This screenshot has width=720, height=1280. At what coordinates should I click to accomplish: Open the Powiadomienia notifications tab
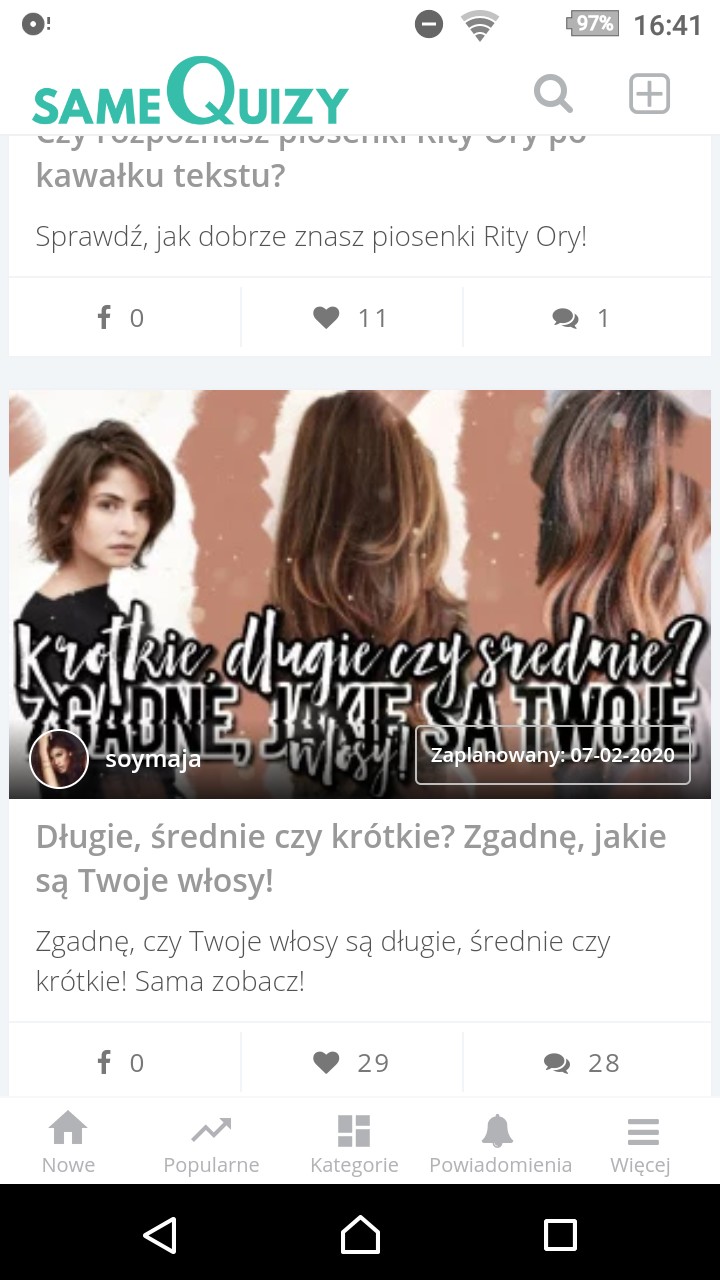pyautogui.click(x=500, y=1143)
